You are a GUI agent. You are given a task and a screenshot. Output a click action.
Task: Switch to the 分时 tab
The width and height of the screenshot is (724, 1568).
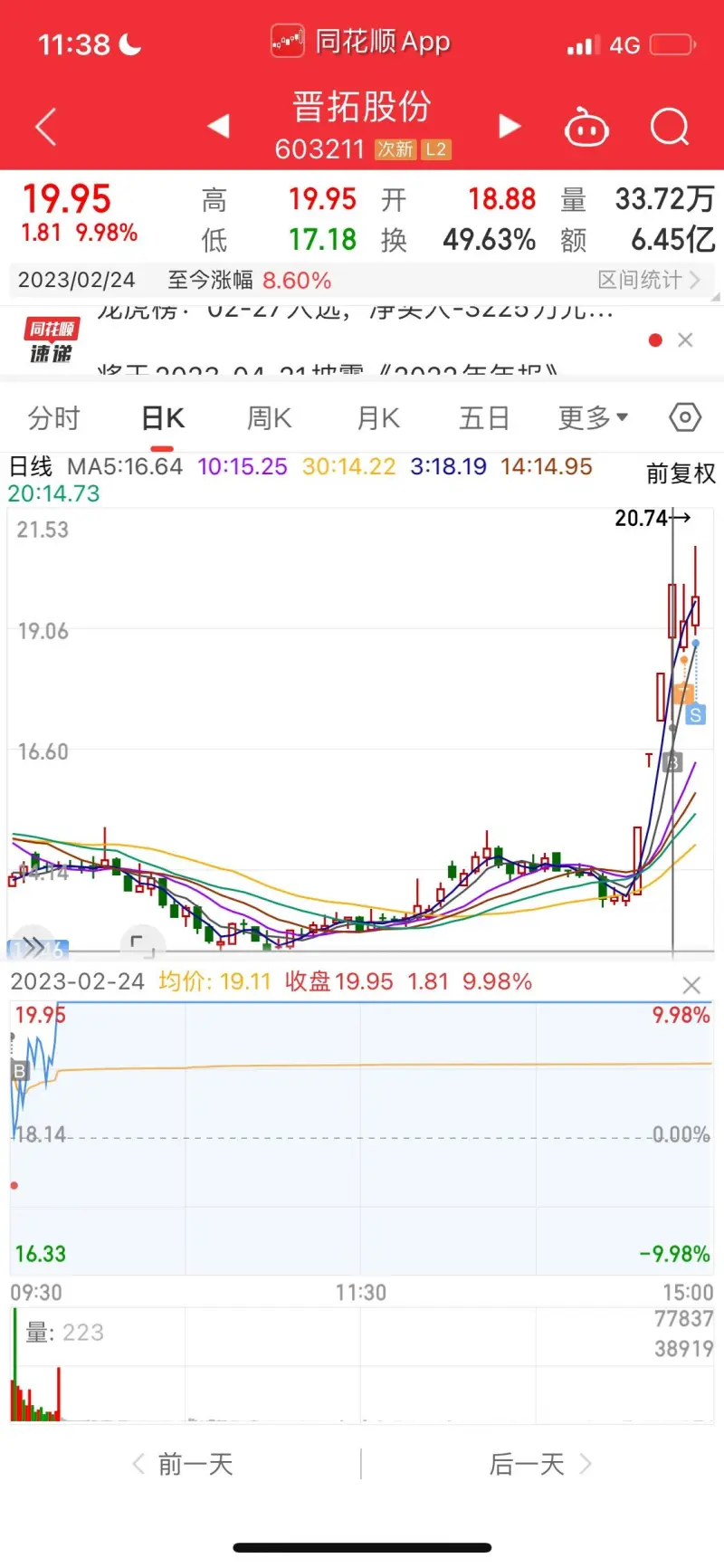(54, 418)
